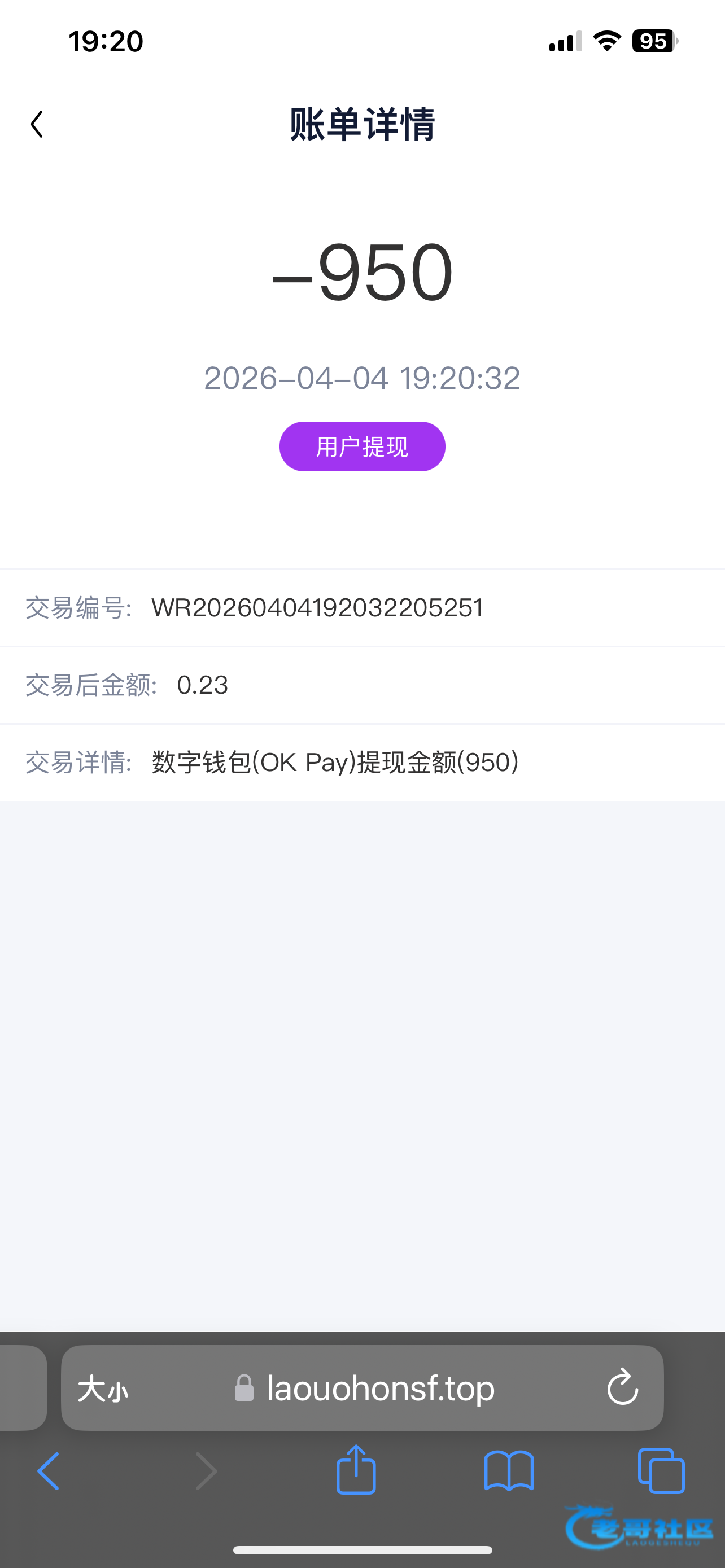Open the 大小 page settings menu
This screenshot has height=1568, width=725.
[x=102, y=1390]
